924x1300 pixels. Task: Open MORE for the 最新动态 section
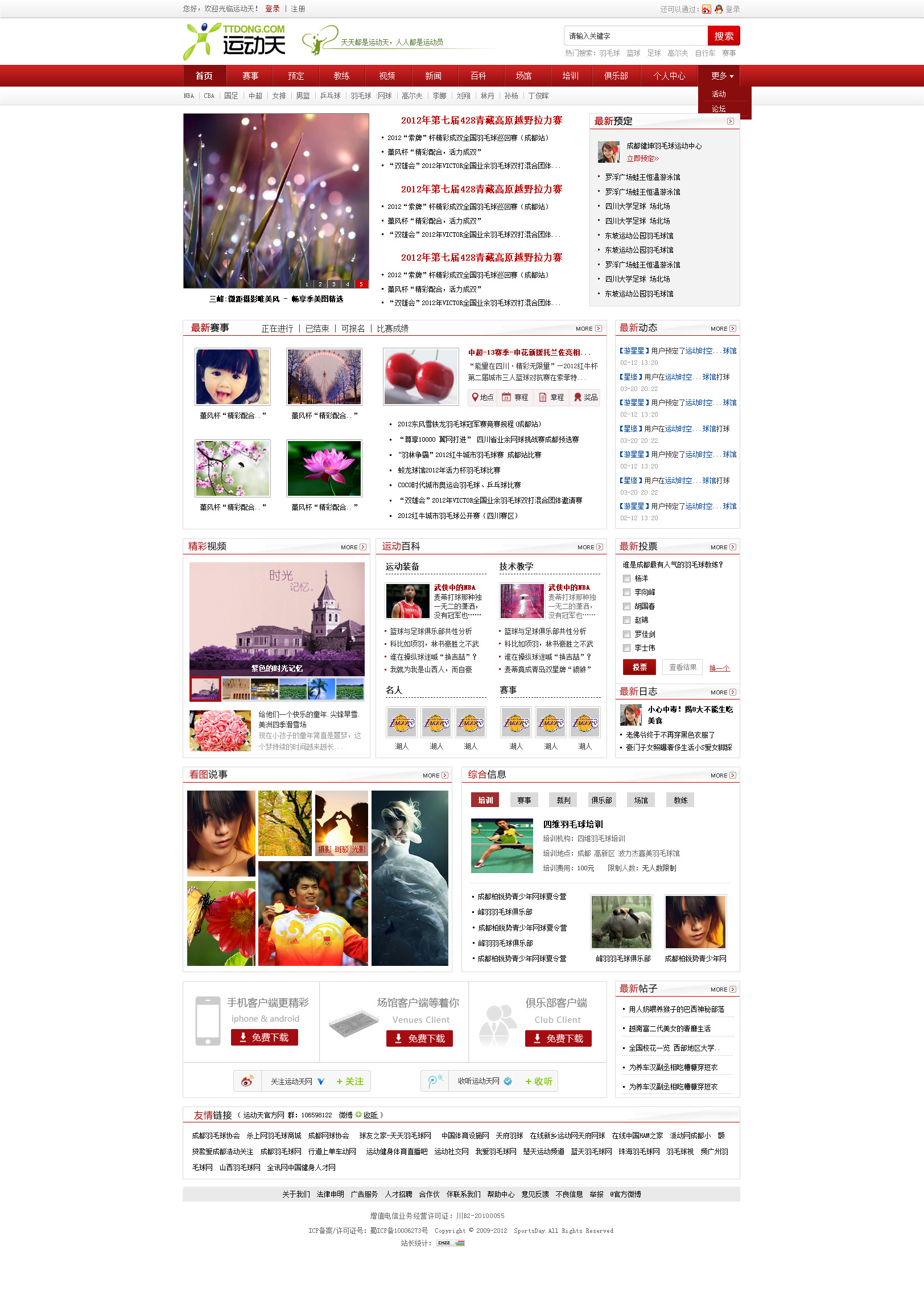[x=723, y=328]
